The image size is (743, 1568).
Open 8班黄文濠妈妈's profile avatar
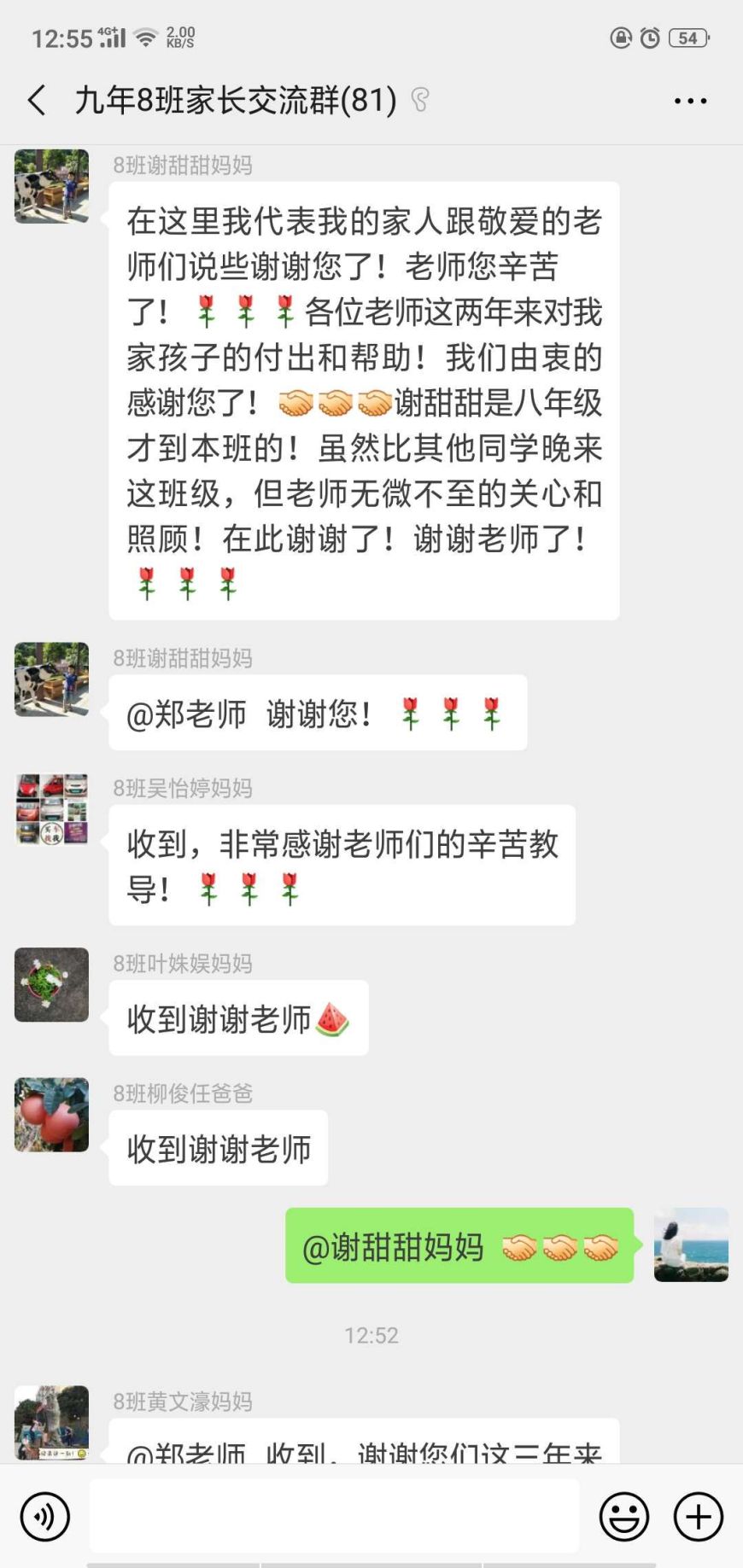click(x=51, y=1423)
